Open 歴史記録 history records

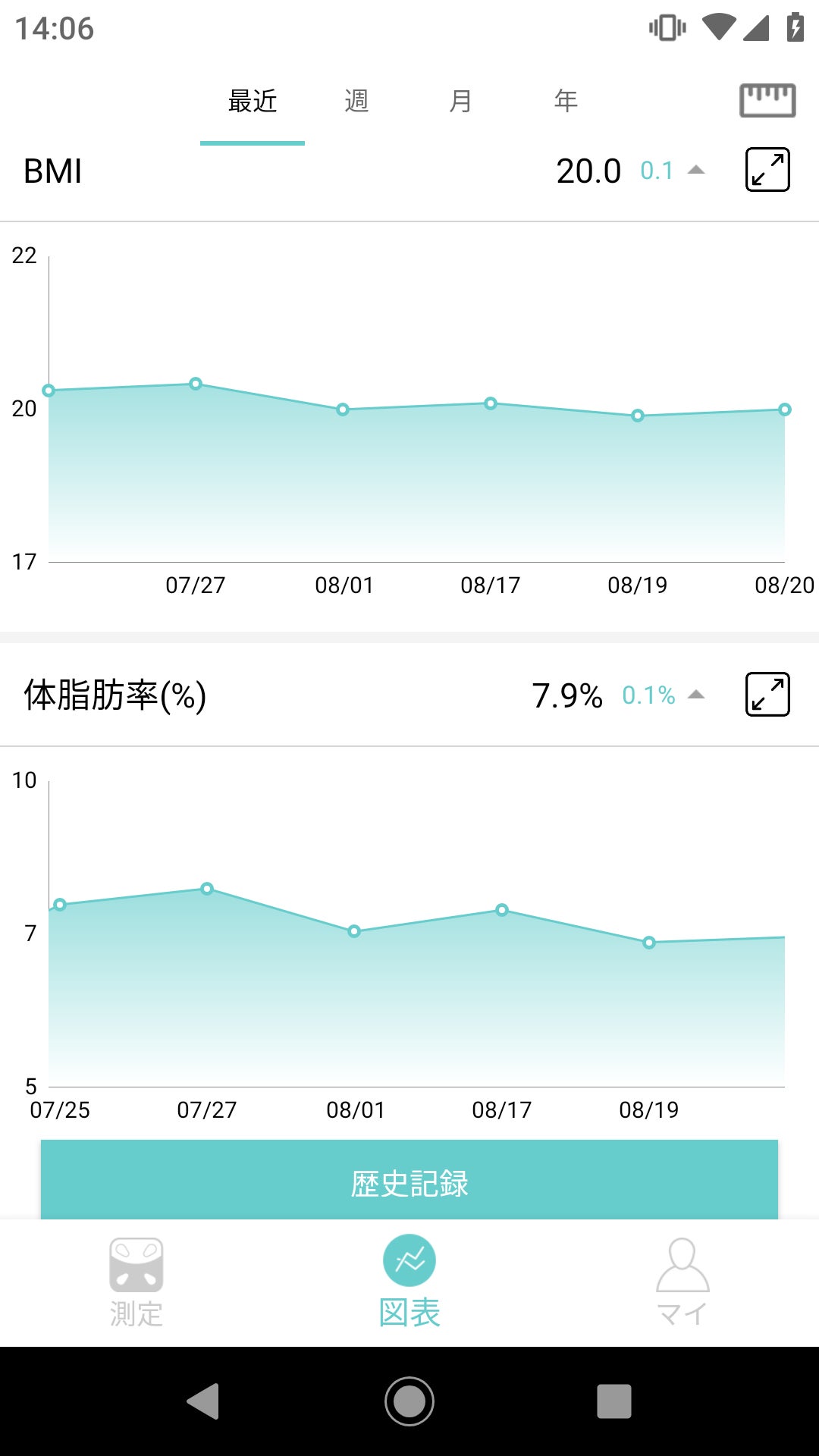[x=409, y=1181]
